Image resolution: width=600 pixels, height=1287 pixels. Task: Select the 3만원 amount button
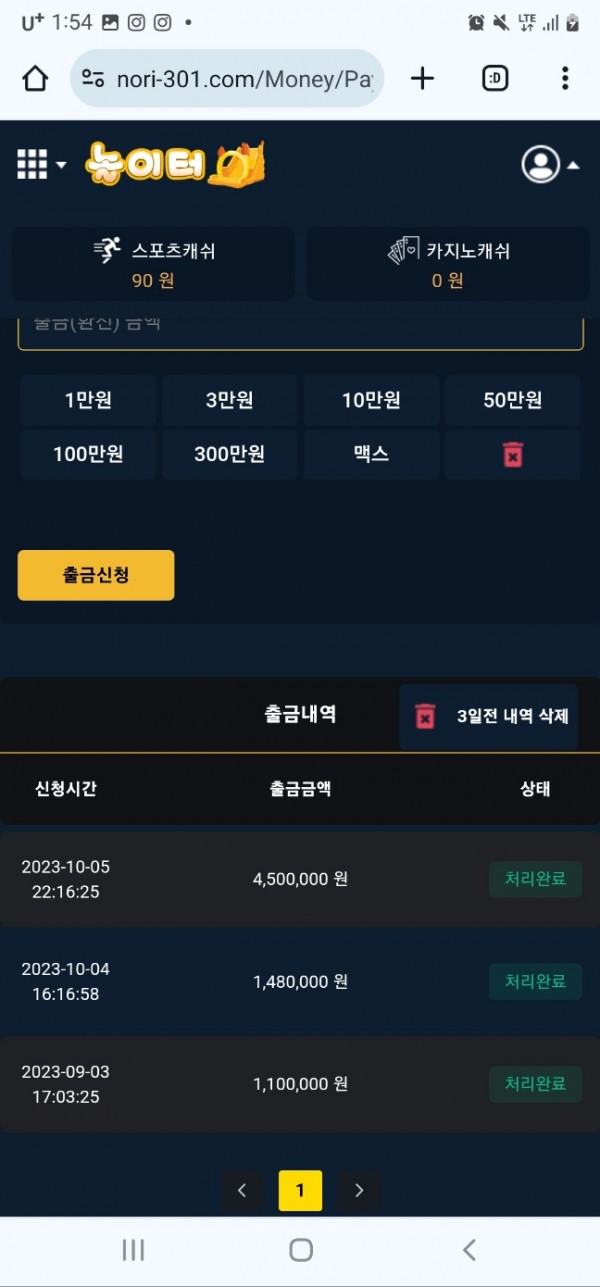pyautogui.click(x=229, y=401)
